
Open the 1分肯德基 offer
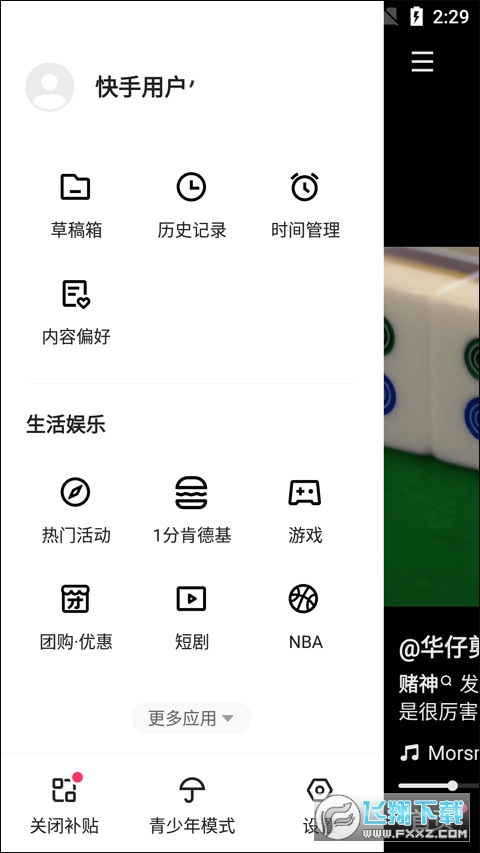tap(192, 511)
